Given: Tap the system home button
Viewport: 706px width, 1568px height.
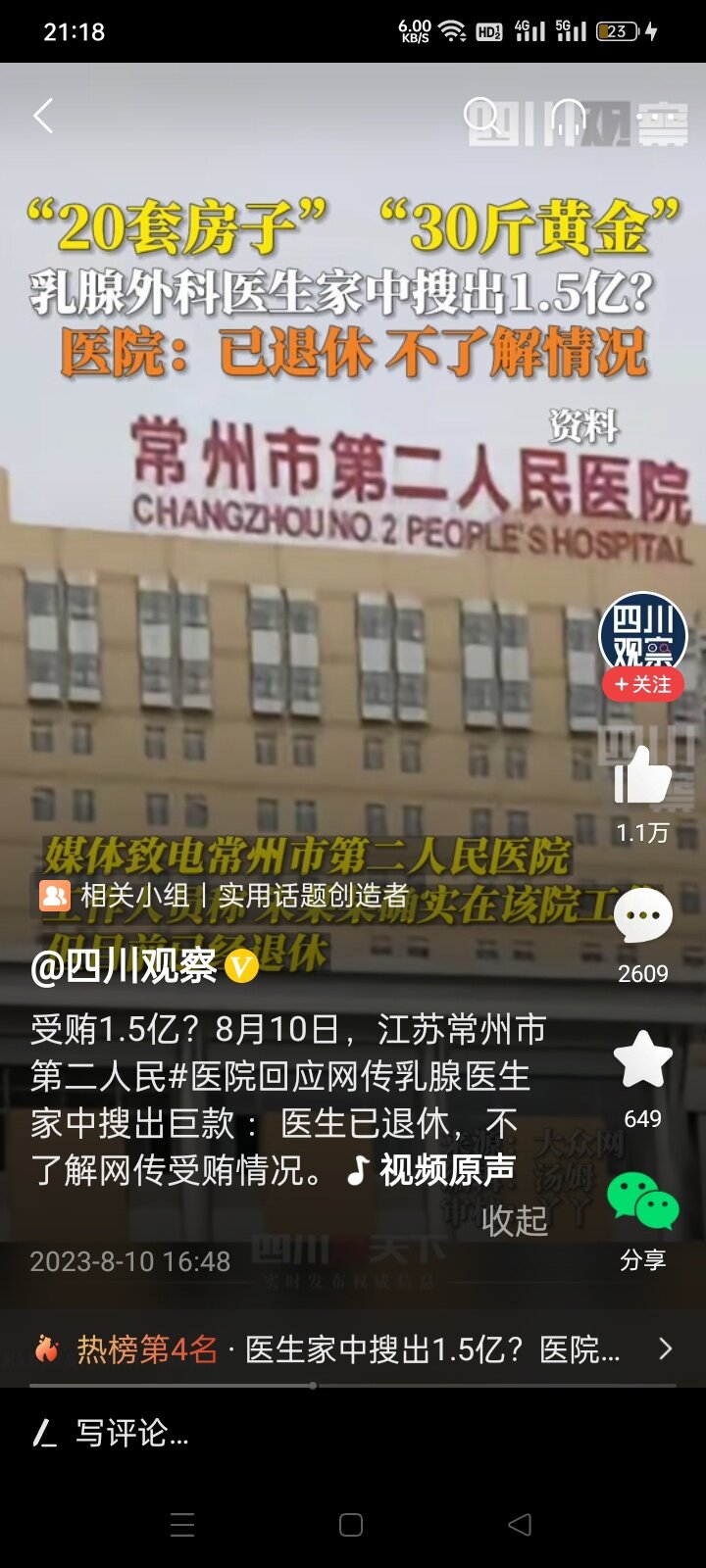Looking at the screenshot, I should pyautogui.click(x=351, y=1525).
